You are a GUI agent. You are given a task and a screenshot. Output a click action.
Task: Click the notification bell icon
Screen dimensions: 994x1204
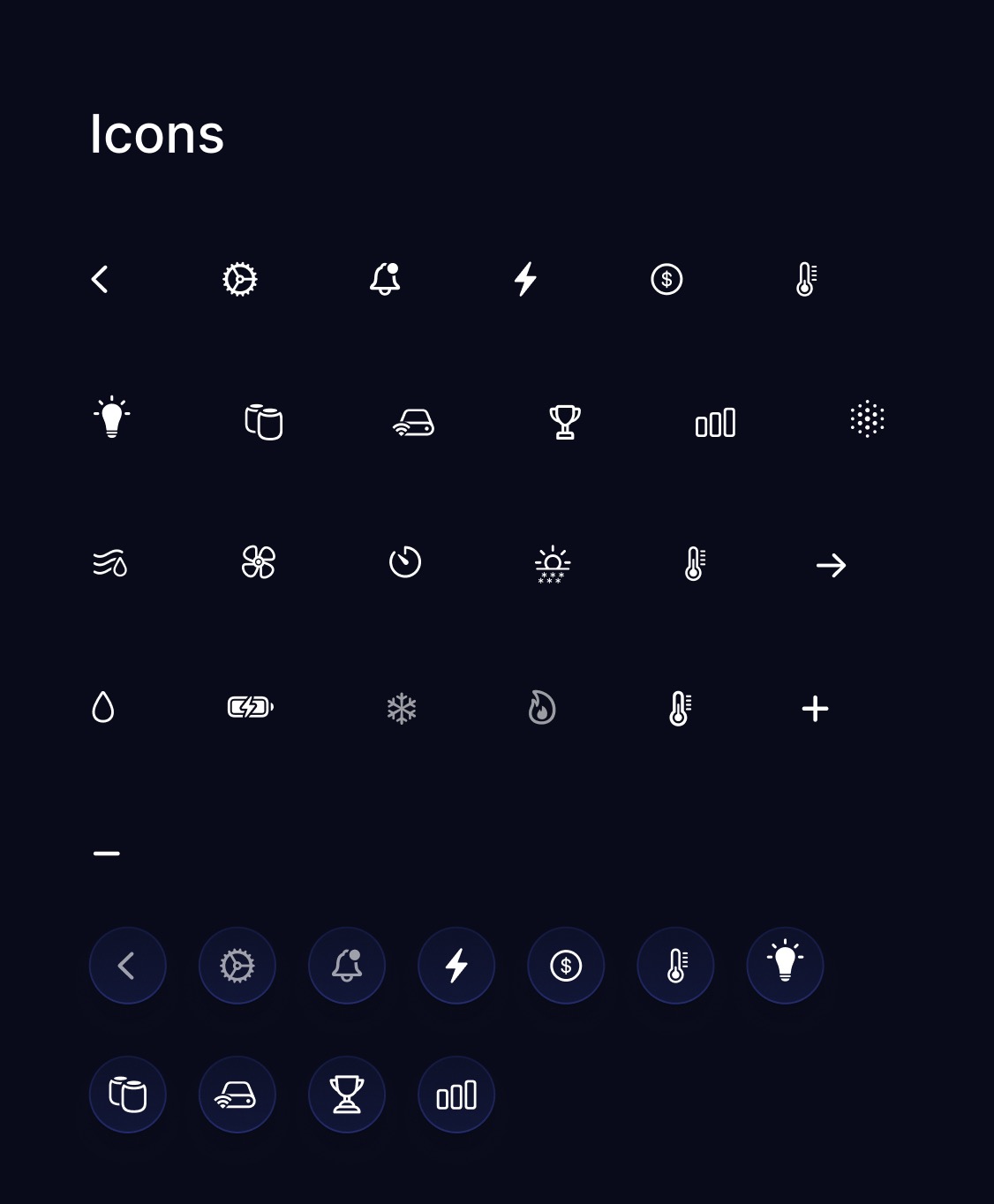pos(386,279)
